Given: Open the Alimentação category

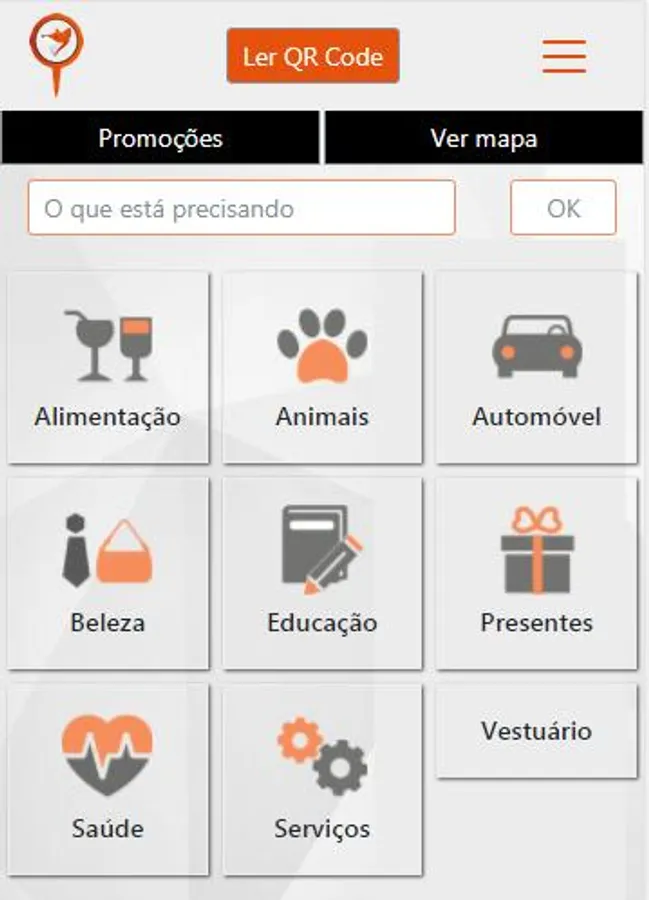Looking at the screenshot, I should 108,367.
